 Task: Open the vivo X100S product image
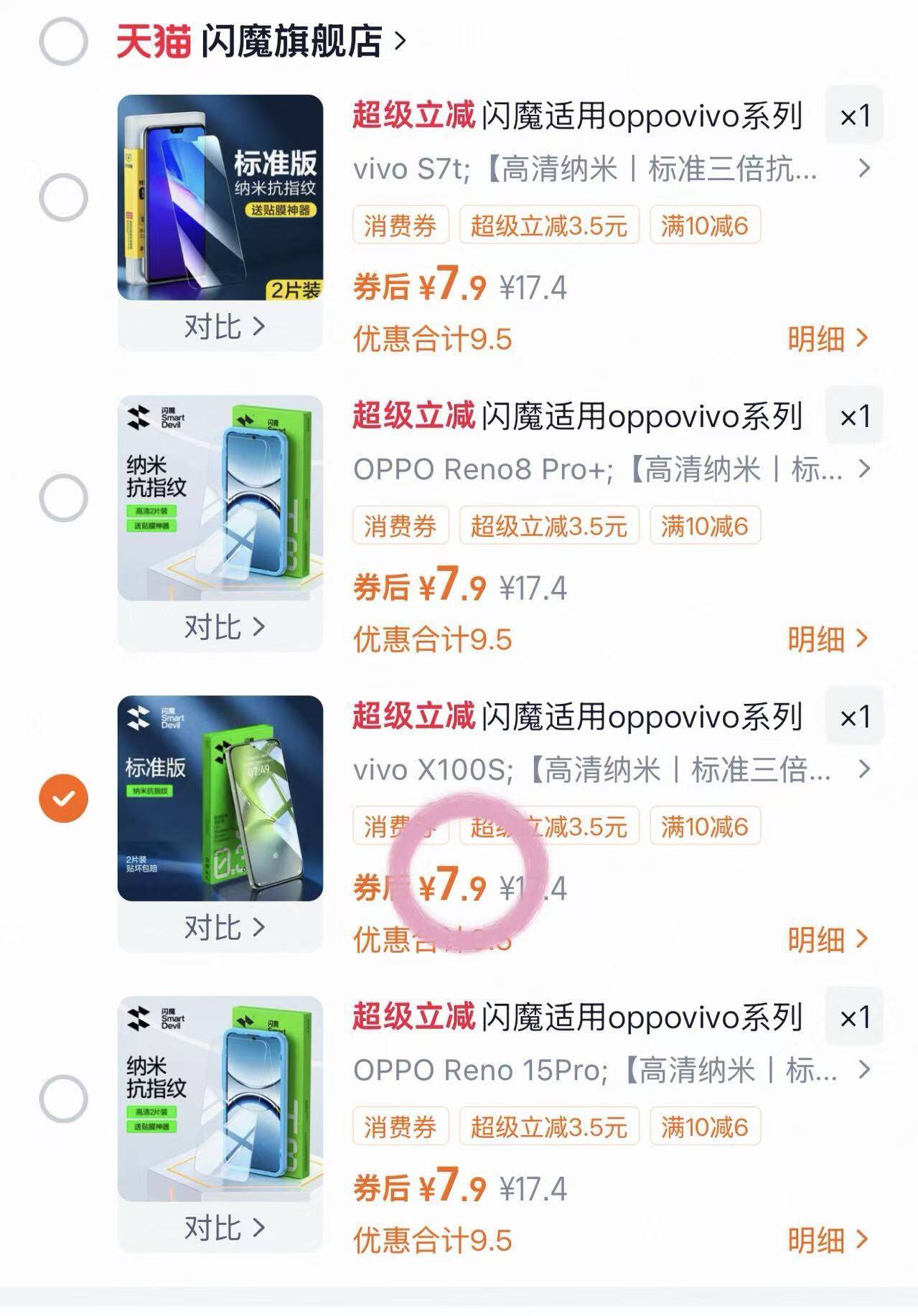pyautogui.click(x=220, y=799)
